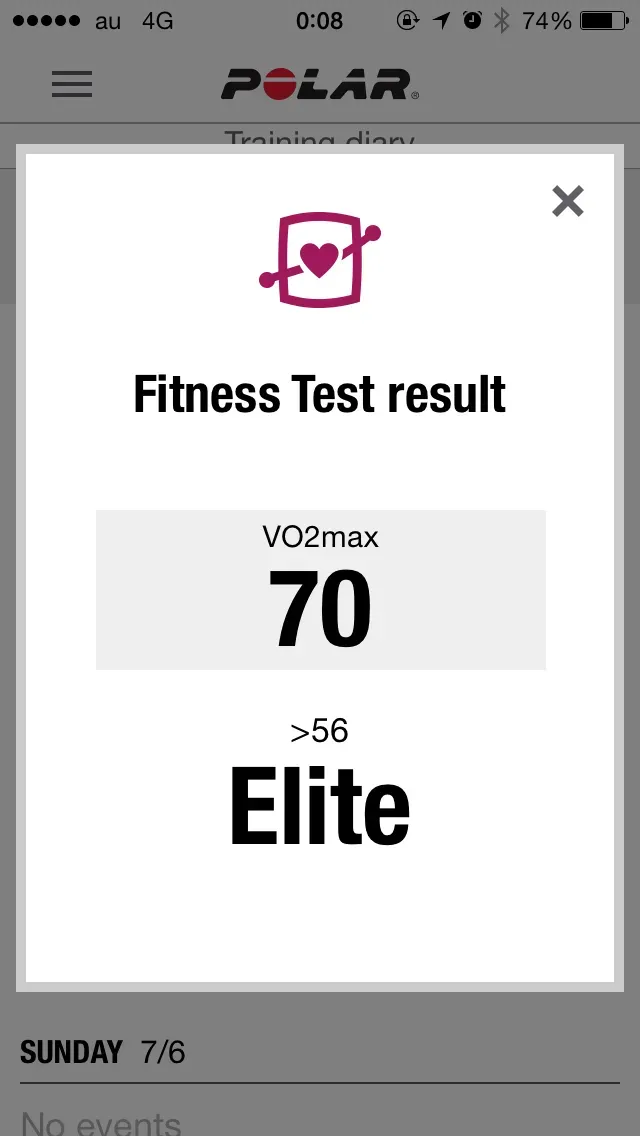
Task: Open the hamburger navigation menu
Action: coord(72,85)
